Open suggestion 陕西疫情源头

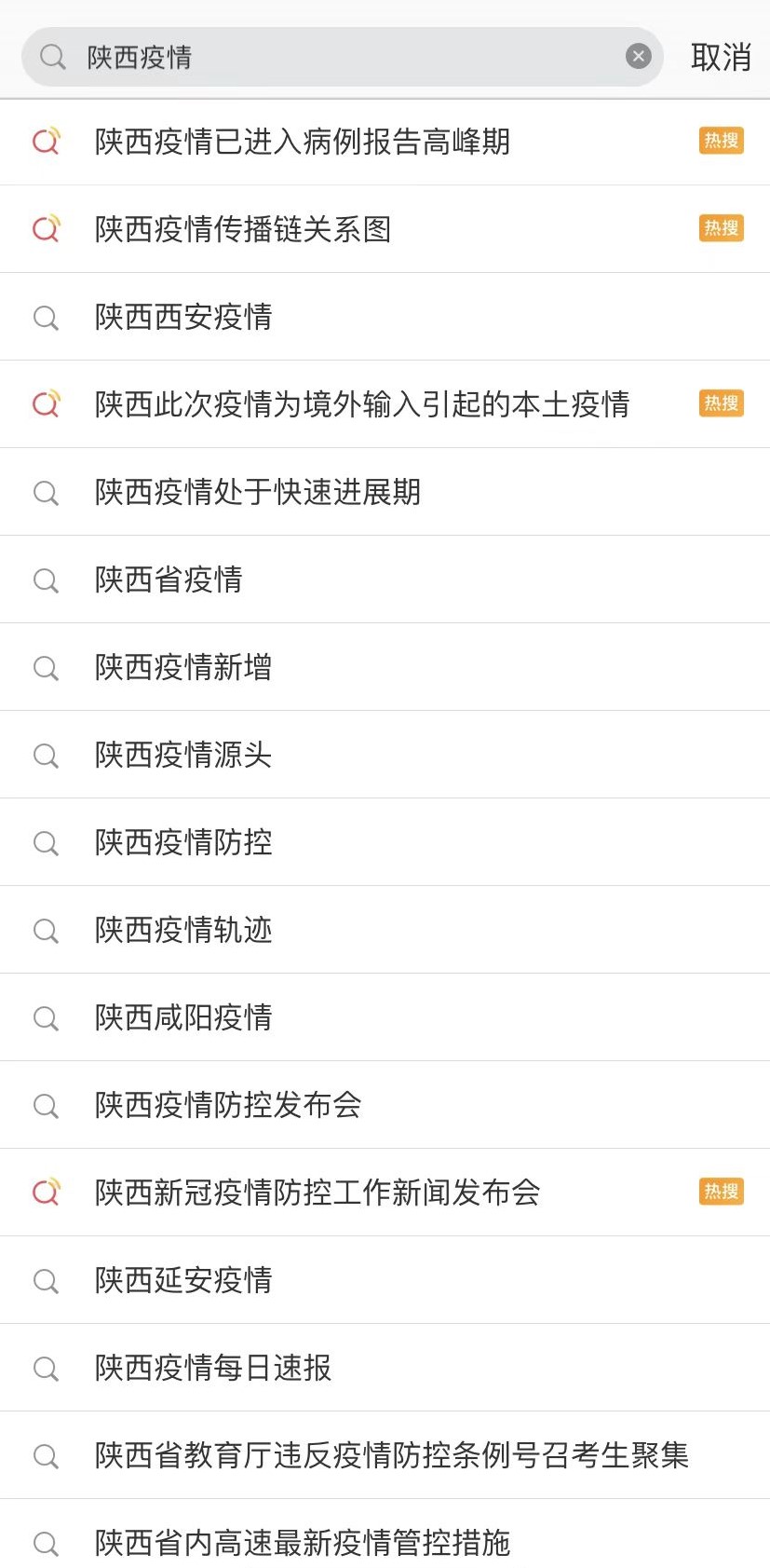coord(183,755)
